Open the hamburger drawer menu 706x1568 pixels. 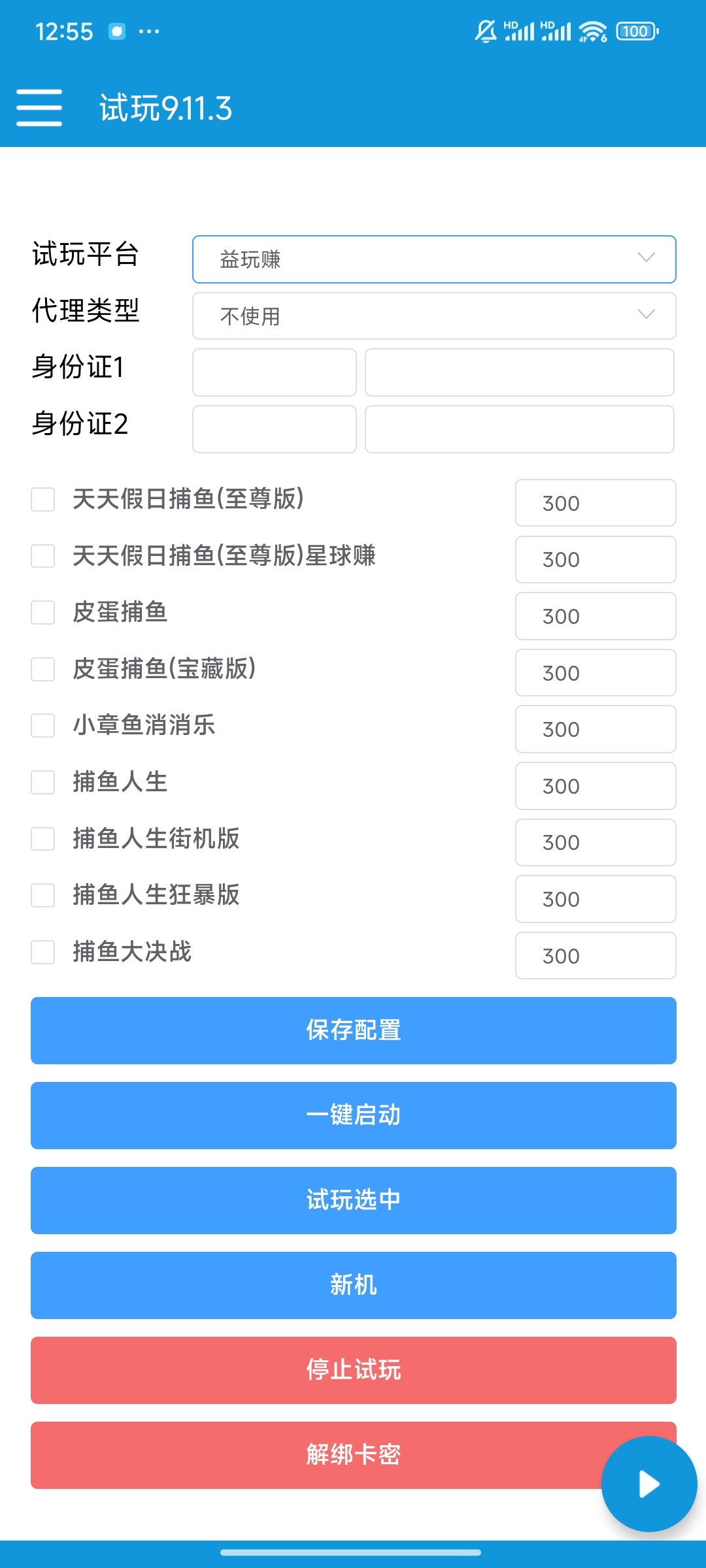(39, 108)
